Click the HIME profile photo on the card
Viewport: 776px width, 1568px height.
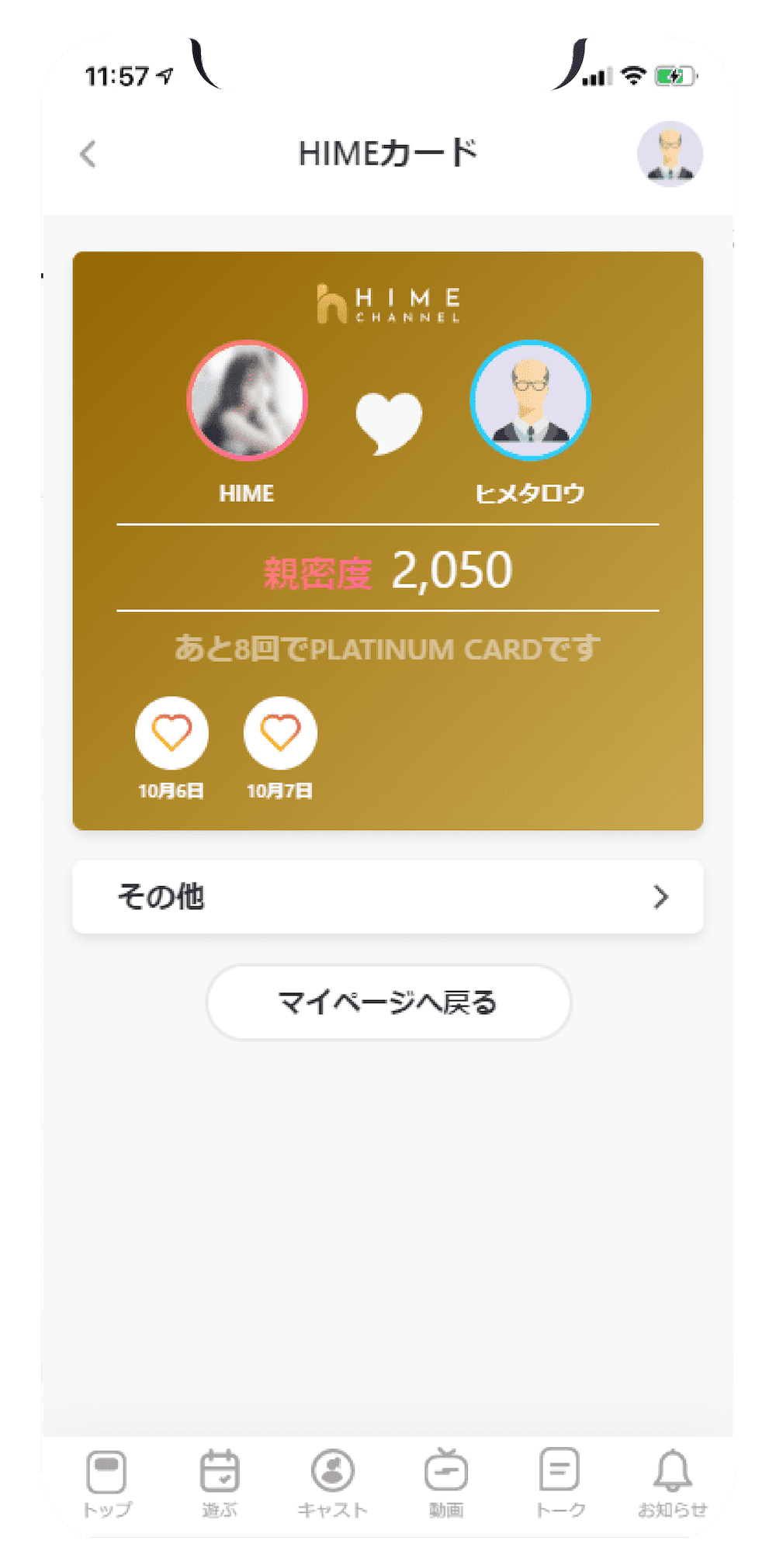click(x=247, y=400)
